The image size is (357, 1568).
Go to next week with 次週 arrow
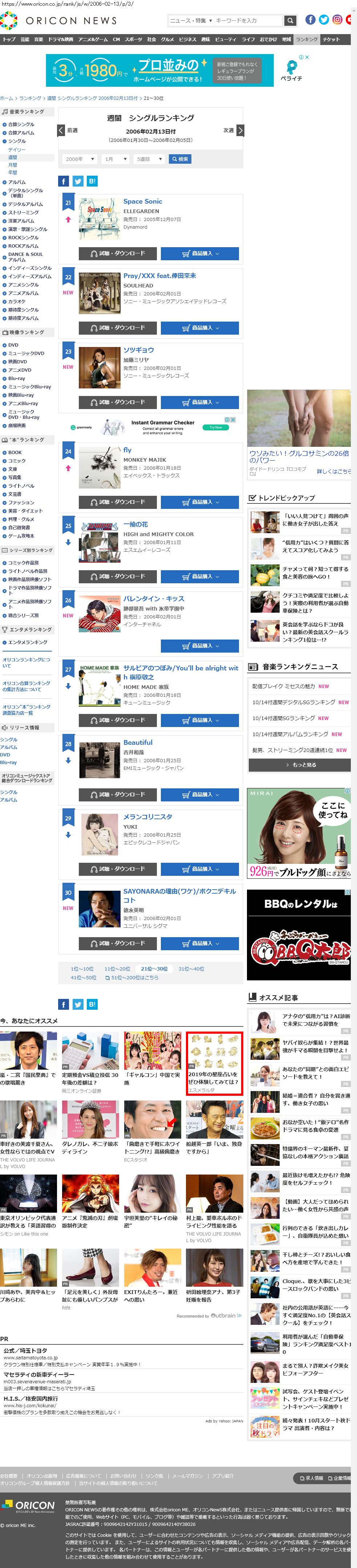[x=240, y=130]
